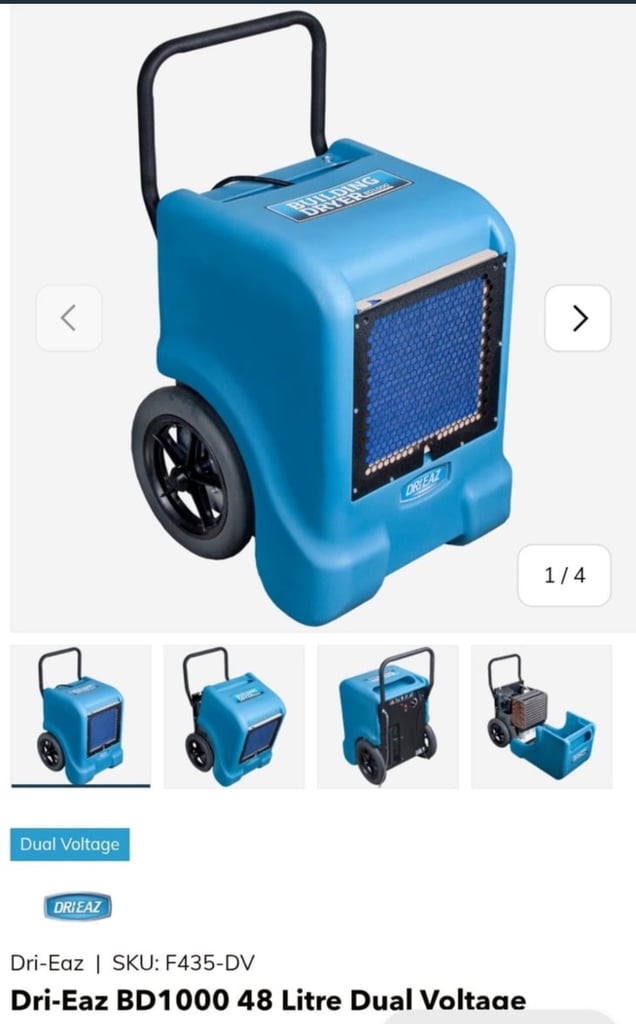This screenshot has height=1024, width=636.
Task: Open the main product image
Action: click(323, 319)
